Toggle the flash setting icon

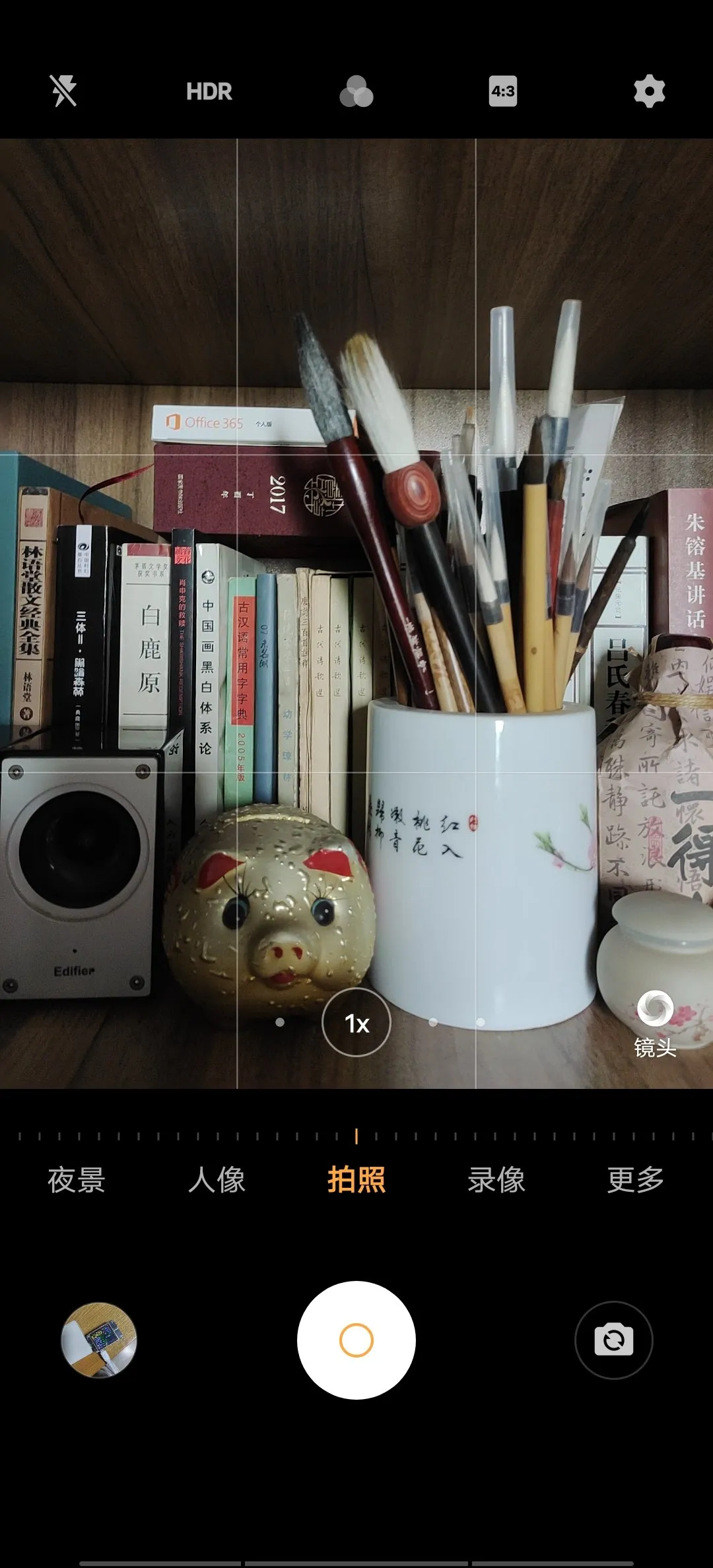pos(64,91)
